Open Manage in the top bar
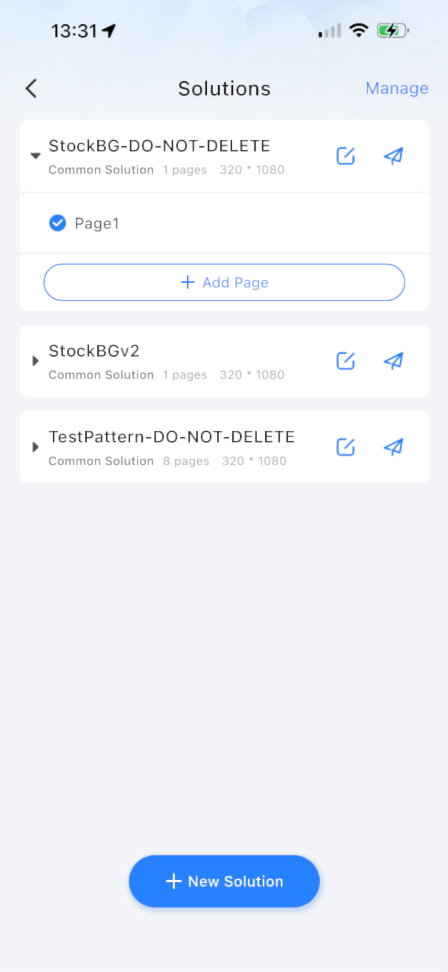 397,89
